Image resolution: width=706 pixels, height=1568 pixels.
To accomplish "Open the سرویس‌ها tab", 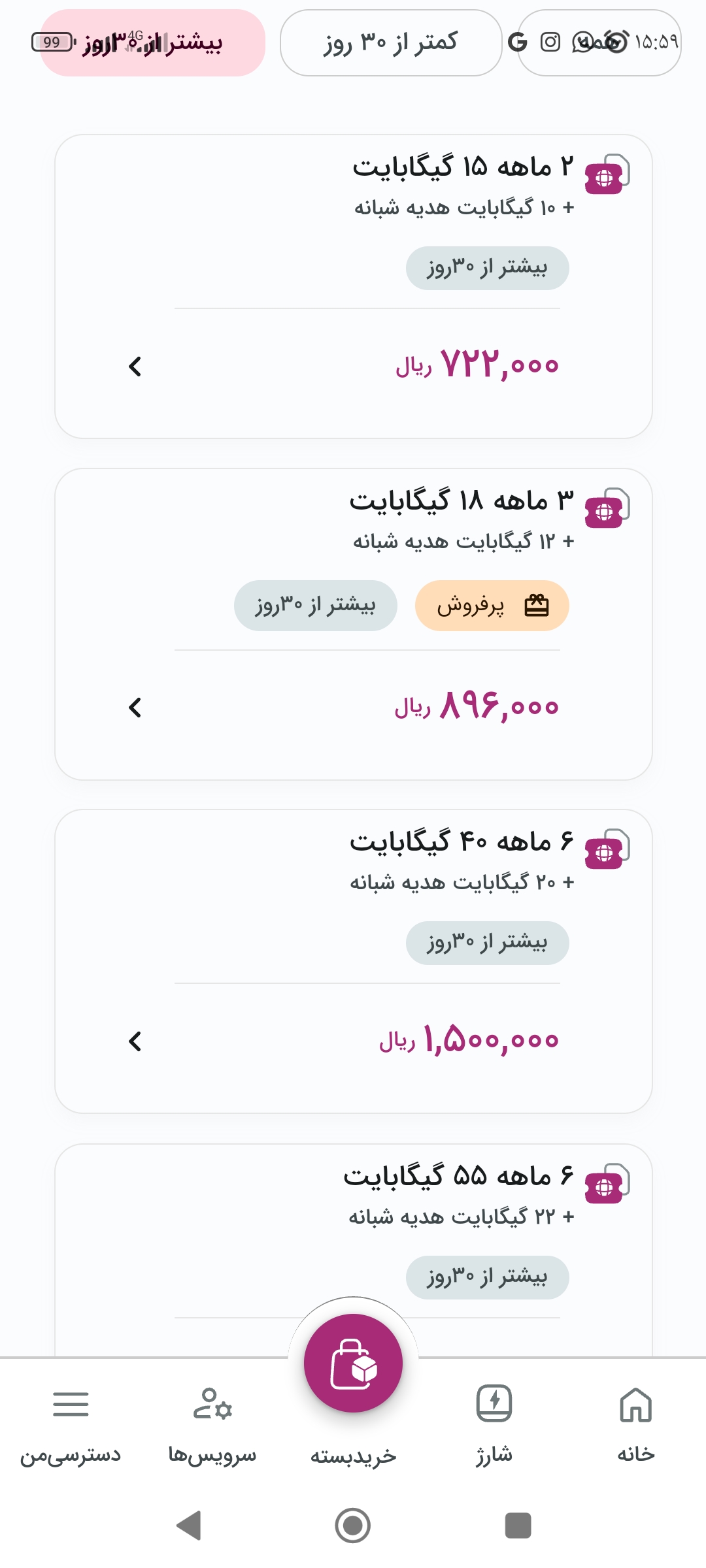I will pos(212,1426).
